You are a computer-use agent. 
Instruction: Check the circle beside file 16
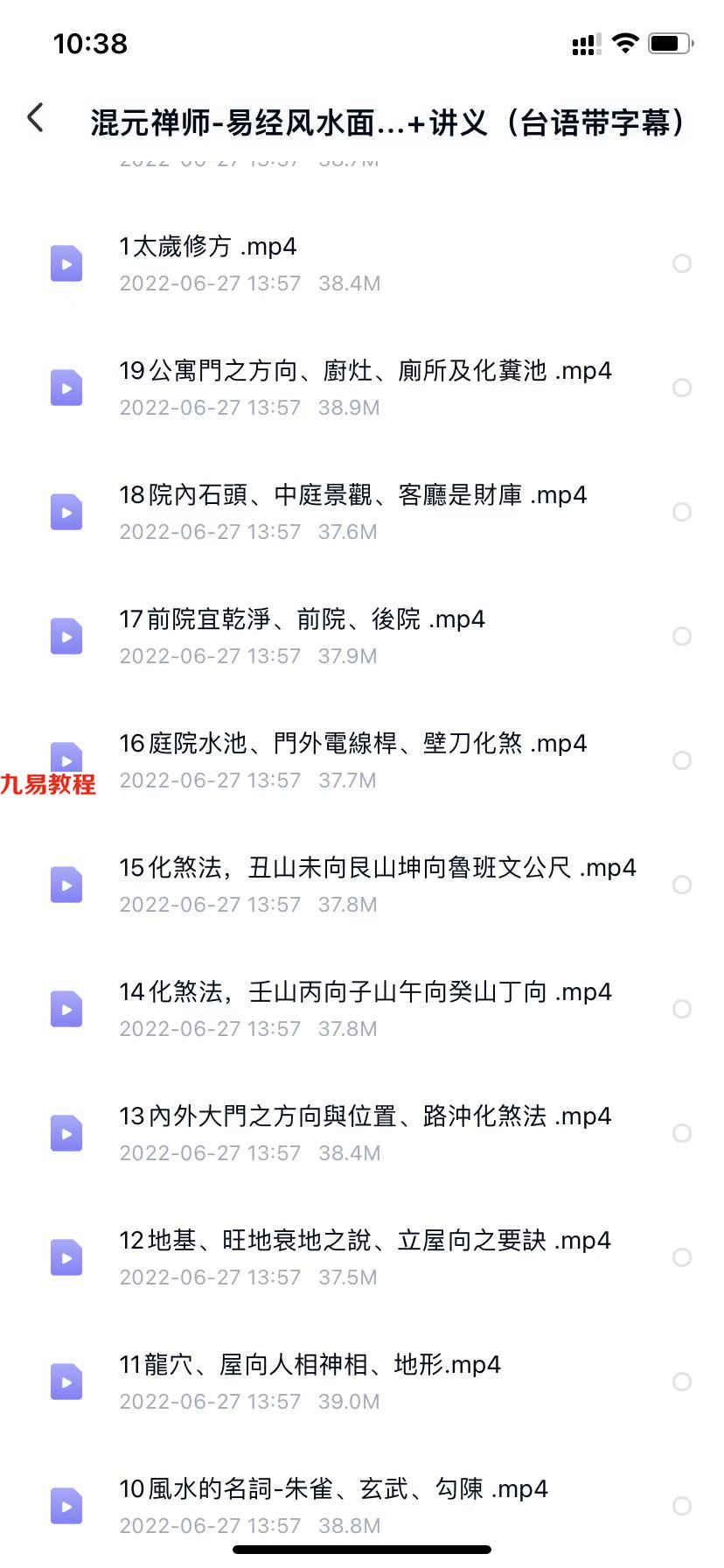click(682, 760)
